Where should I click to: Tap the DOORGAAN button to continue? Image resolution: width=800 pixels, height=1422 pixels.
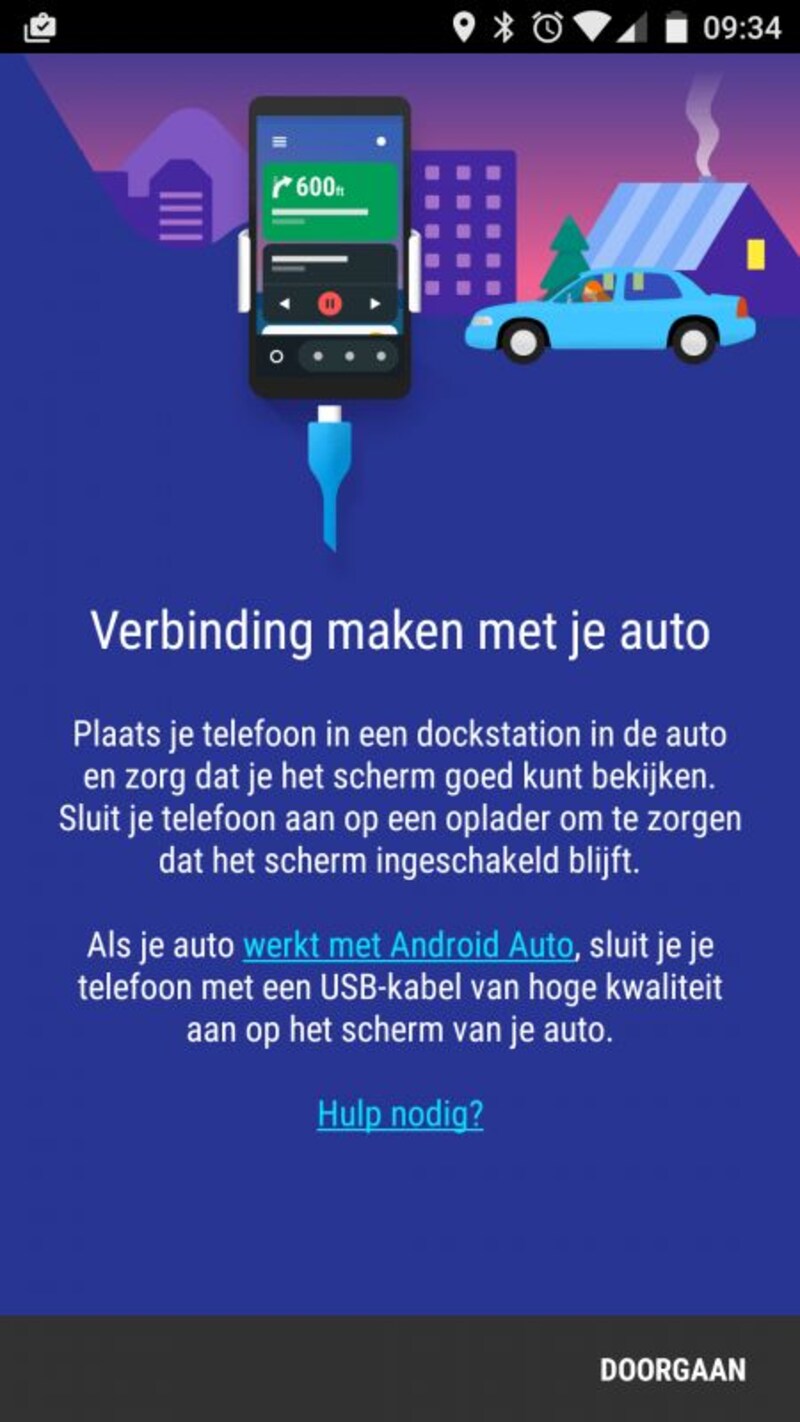672,1369
